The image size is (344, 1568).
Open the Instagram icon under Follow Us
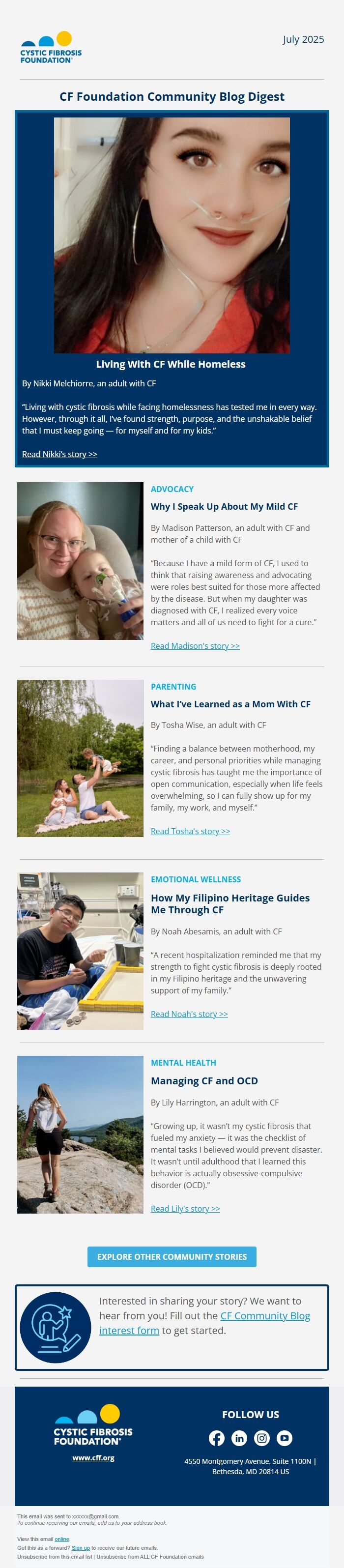[x=262, y=1438]
